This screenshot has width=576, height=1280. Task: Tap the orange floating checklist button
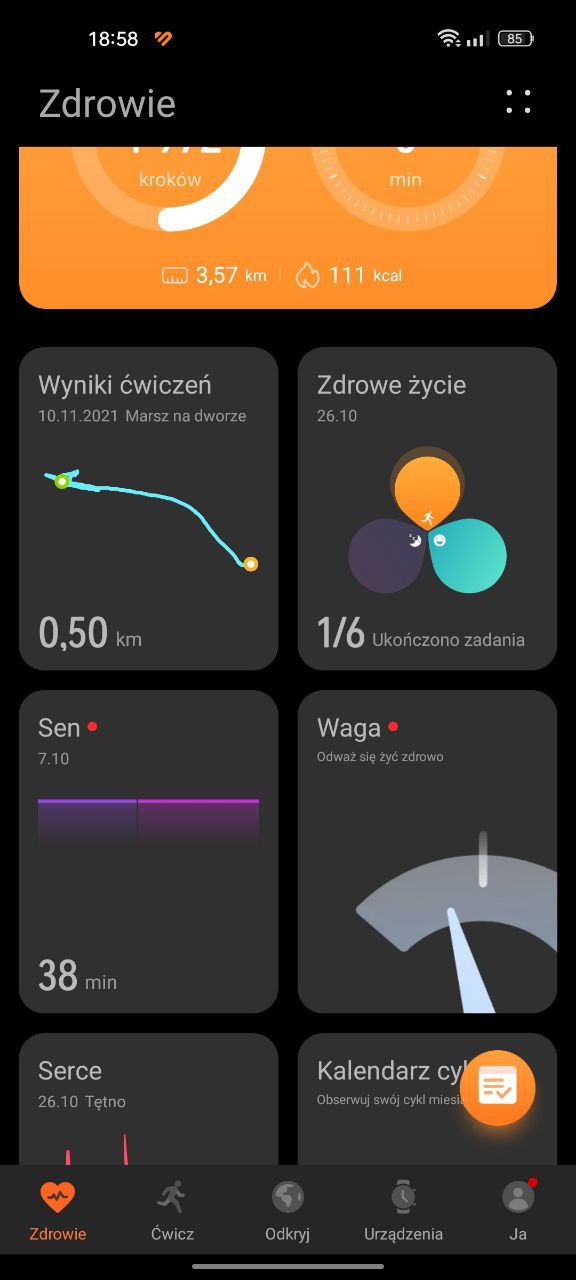point(497,1087)
